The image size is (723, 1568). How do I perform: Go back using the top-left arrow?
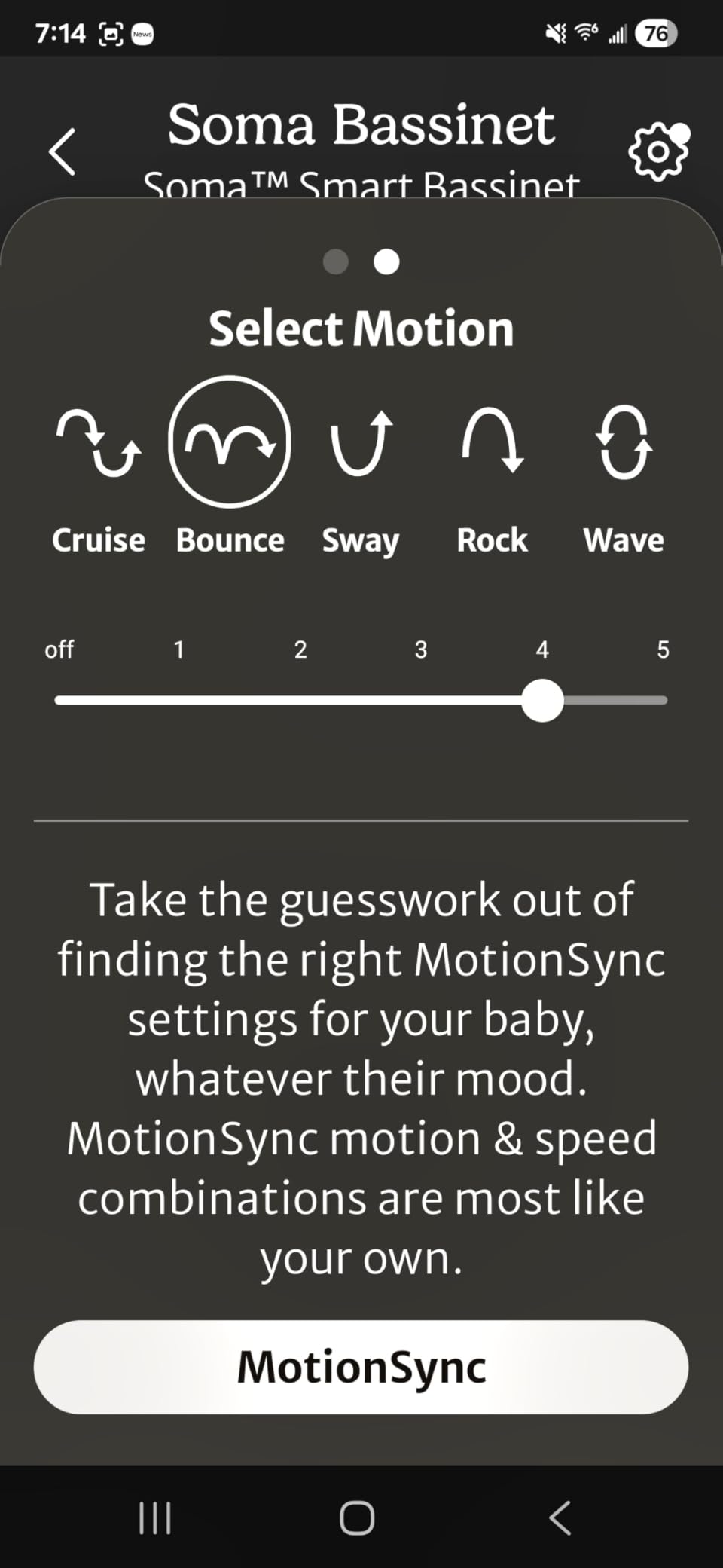(x=62, y=151)
